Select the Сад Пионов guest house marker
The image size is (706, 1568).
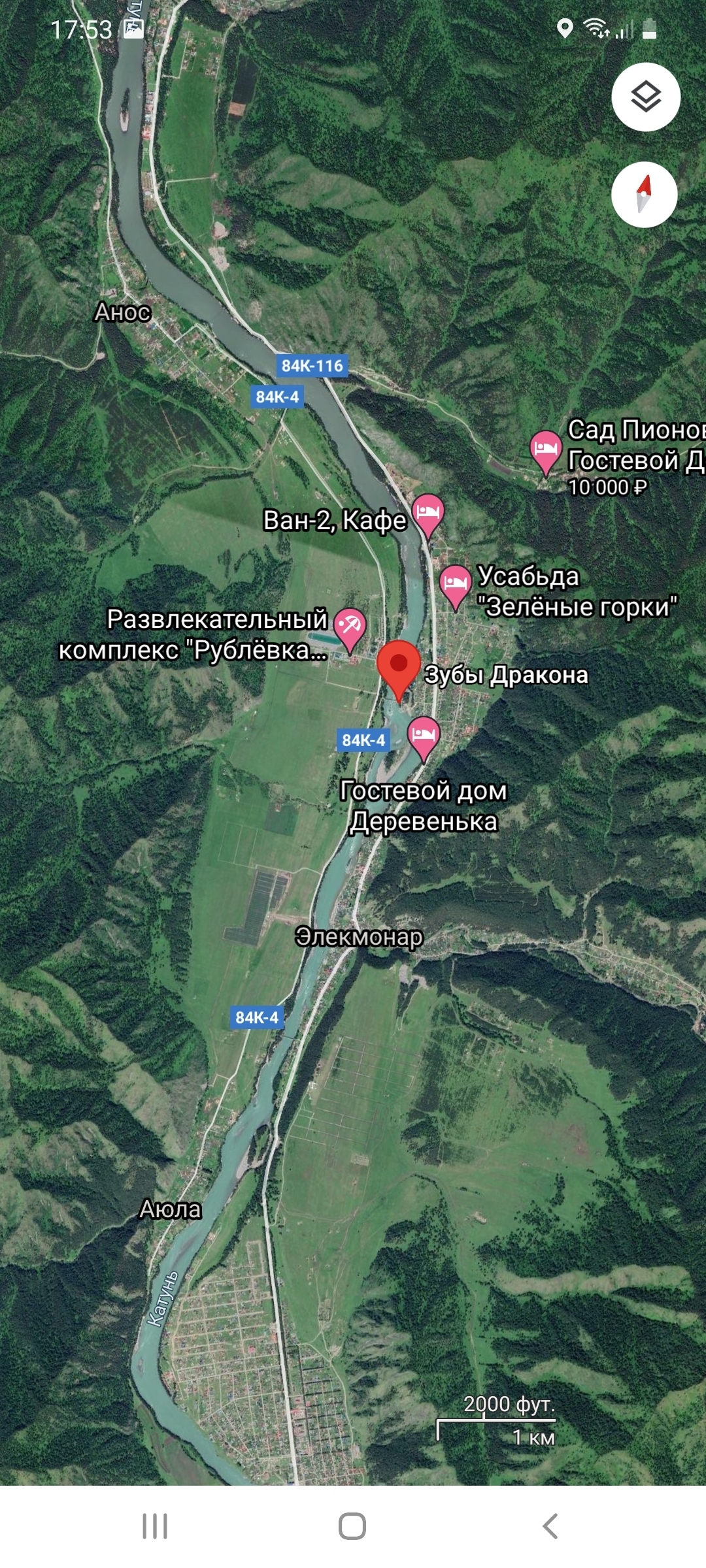pos(546,450)
